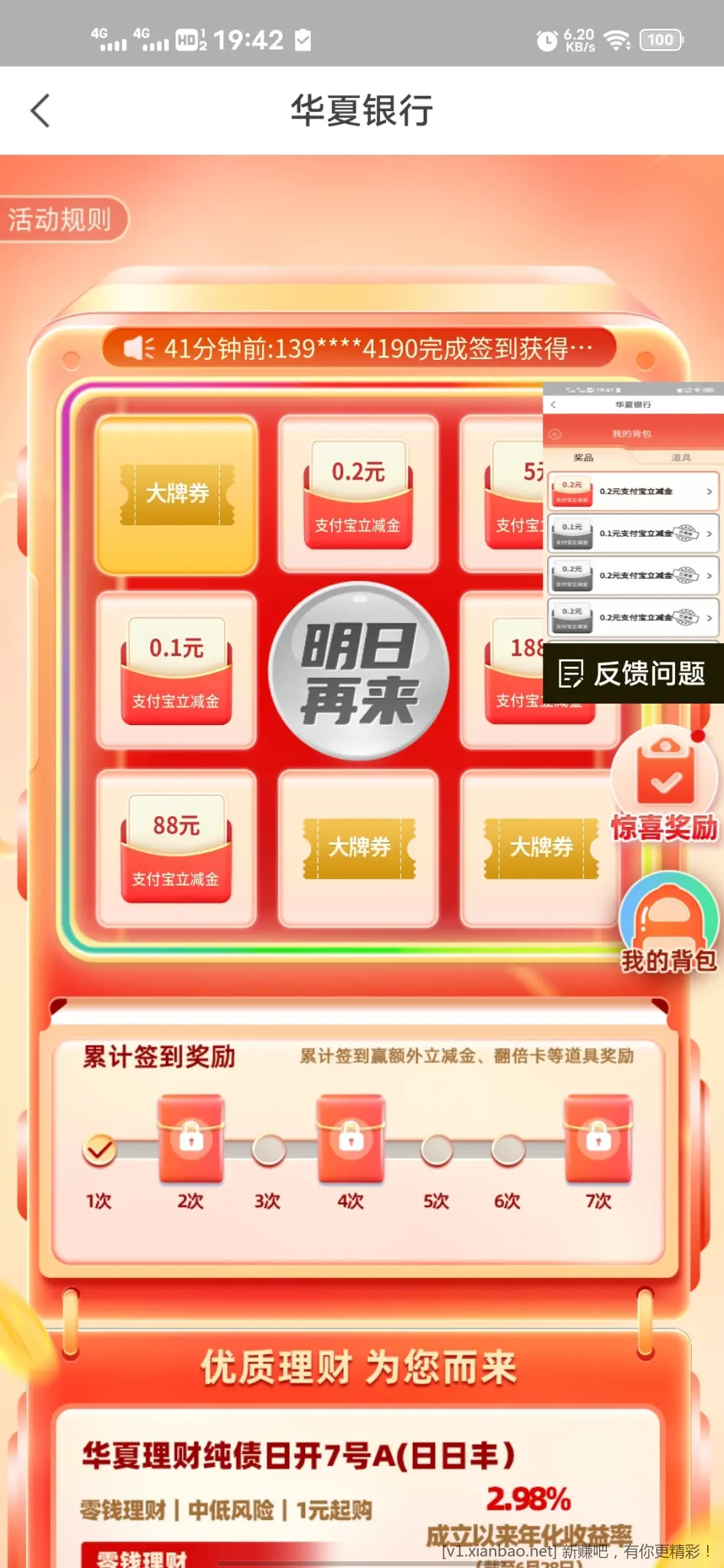The width and height of the screenshot is (724, 1568).
Task: Open 反馈问题 feedback
Action: coord(634,674)
